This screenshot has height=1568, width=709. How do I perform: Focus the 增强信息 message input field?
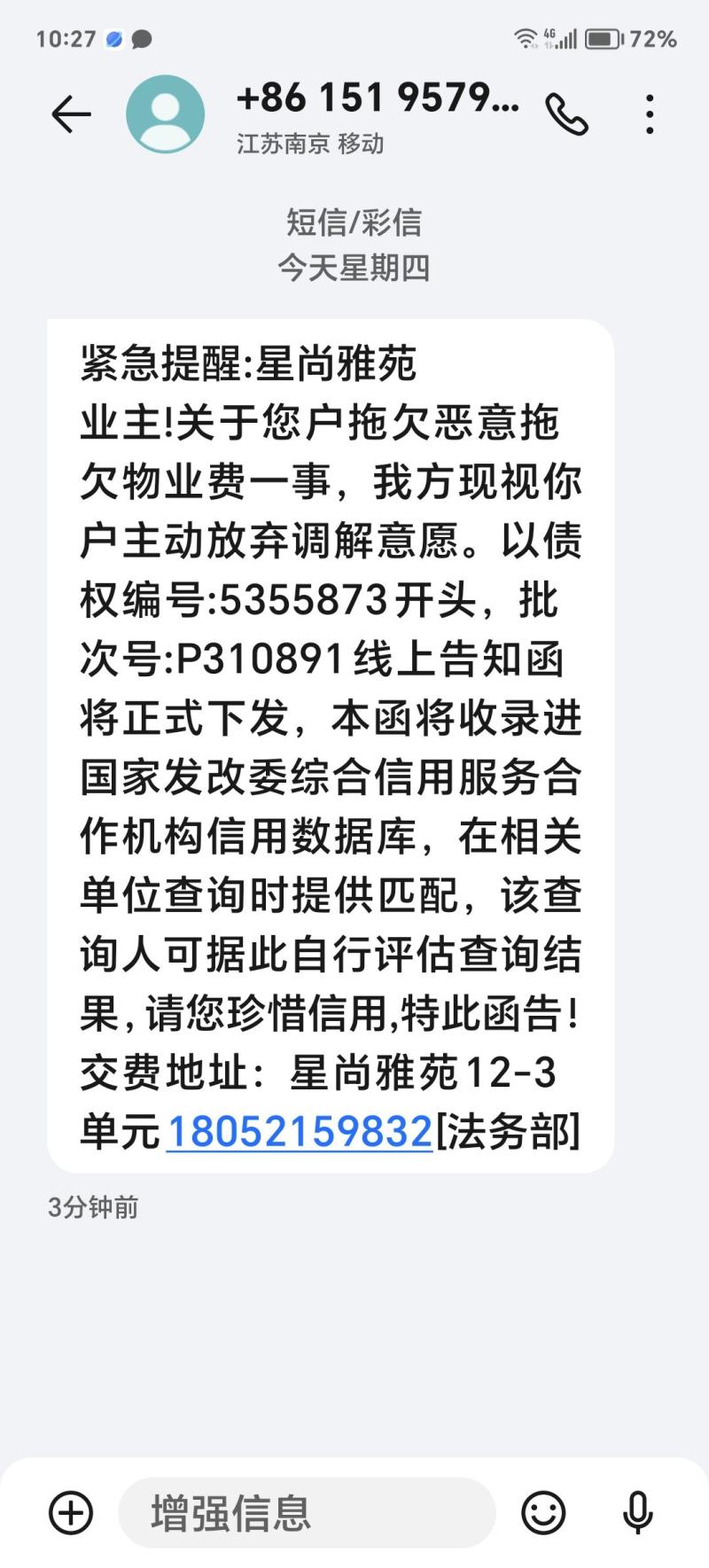click(x=306, y=1512)
